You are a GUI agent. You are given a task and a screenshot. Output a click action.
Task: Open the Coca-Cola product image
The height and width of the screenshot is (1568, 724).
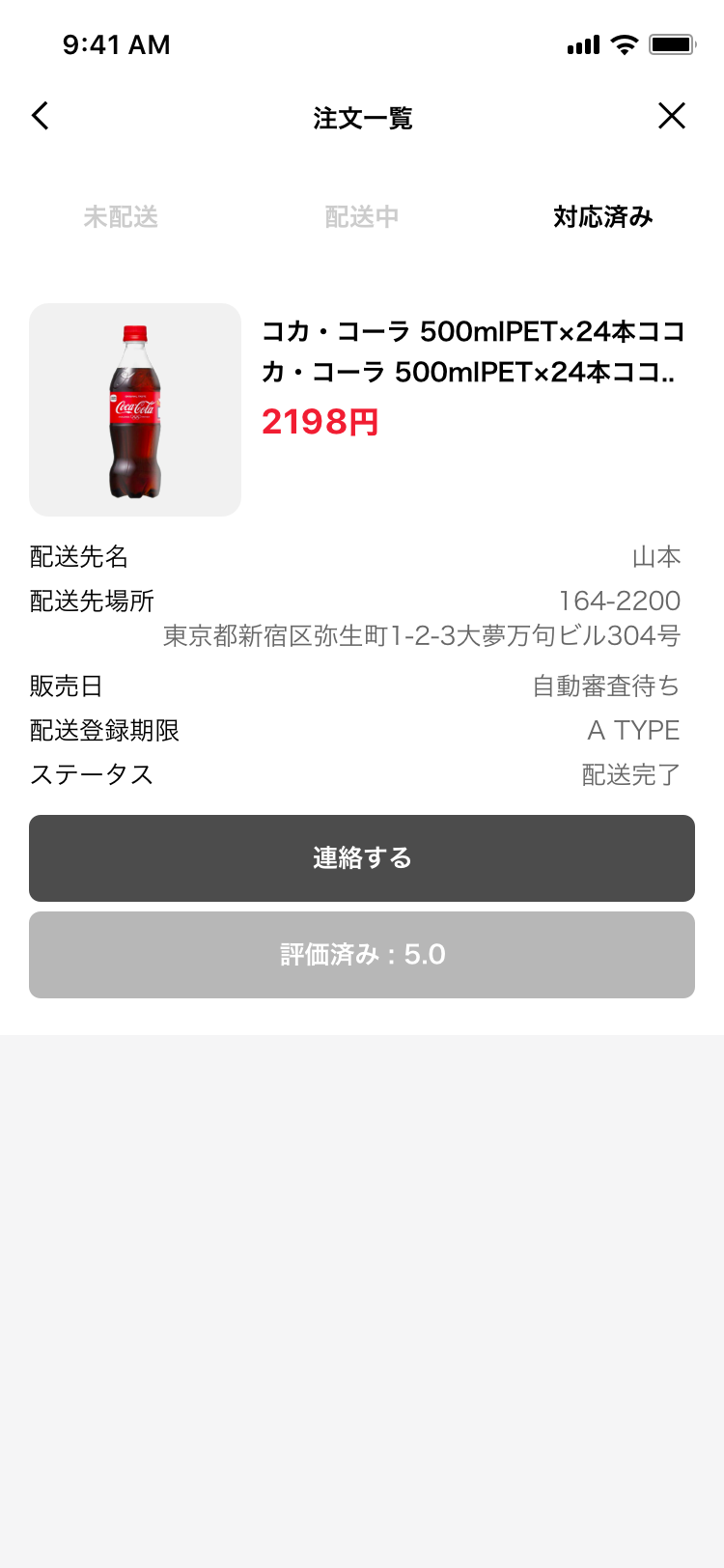click(135, 410)
